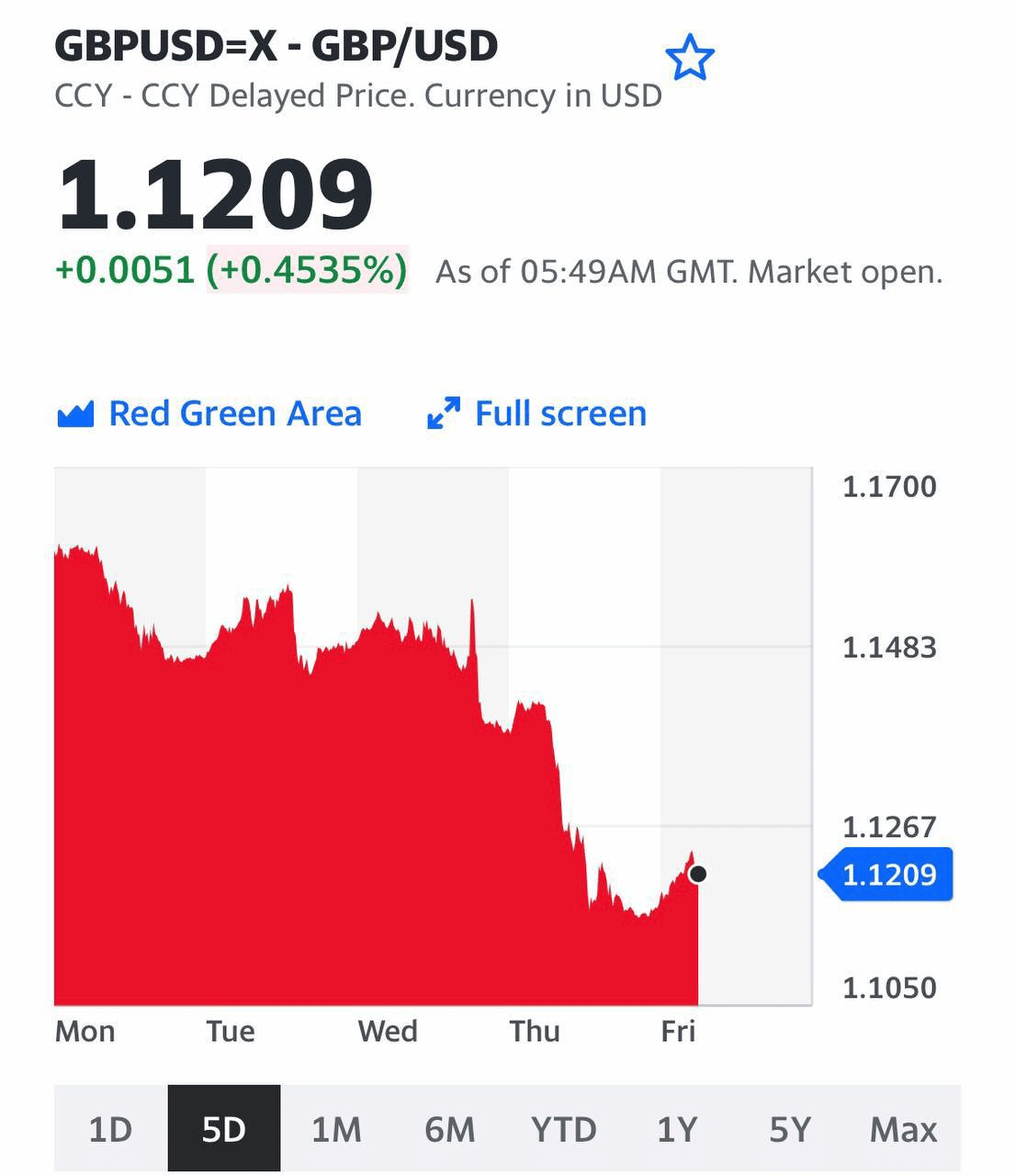Select the 5D time range
This screenshot has height=1176, width=1015.
(224, 1128)
